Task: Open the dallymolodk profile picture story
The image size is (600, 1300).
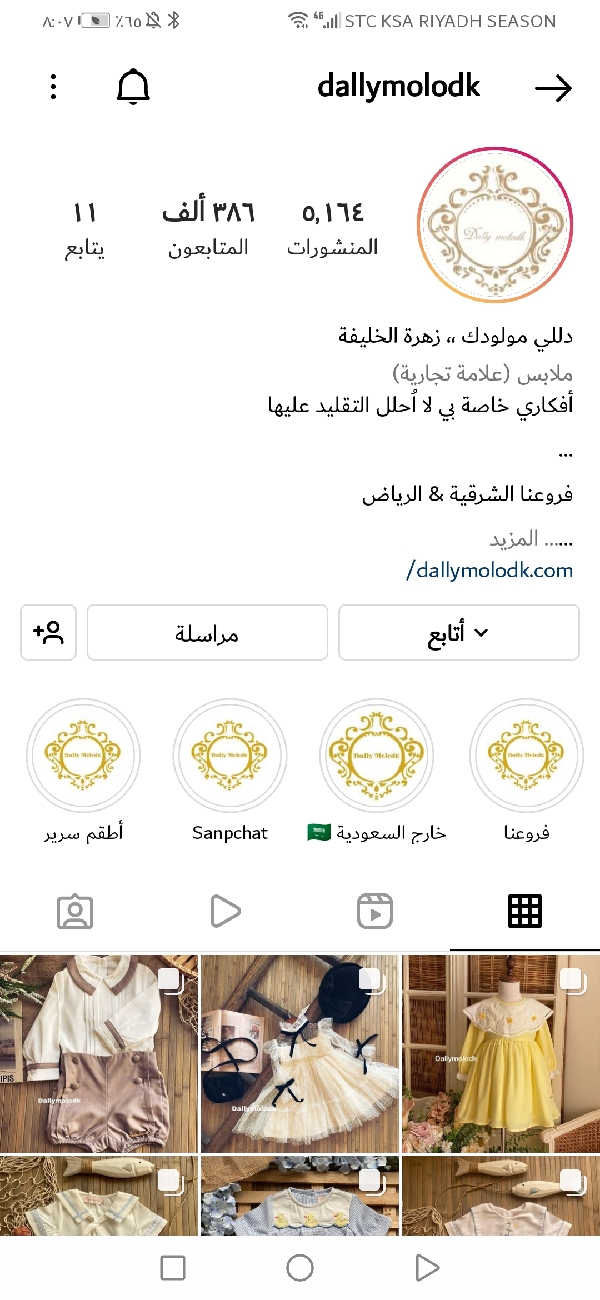Action: click(x=494, y=225)
